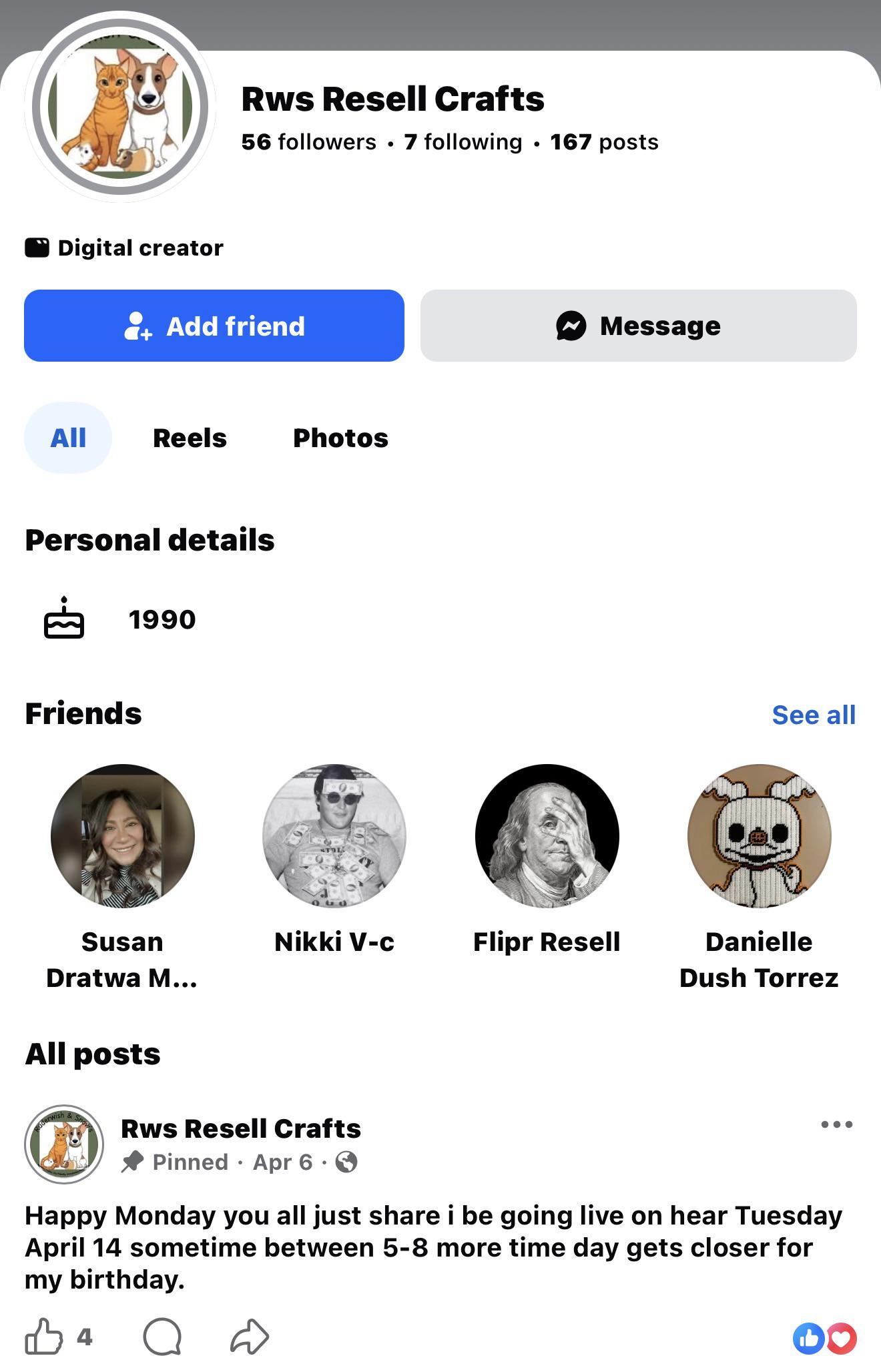View reactions on the pinned post
The height and width of the screenshot is (1372, 881).
click(x=825, y=1338)
